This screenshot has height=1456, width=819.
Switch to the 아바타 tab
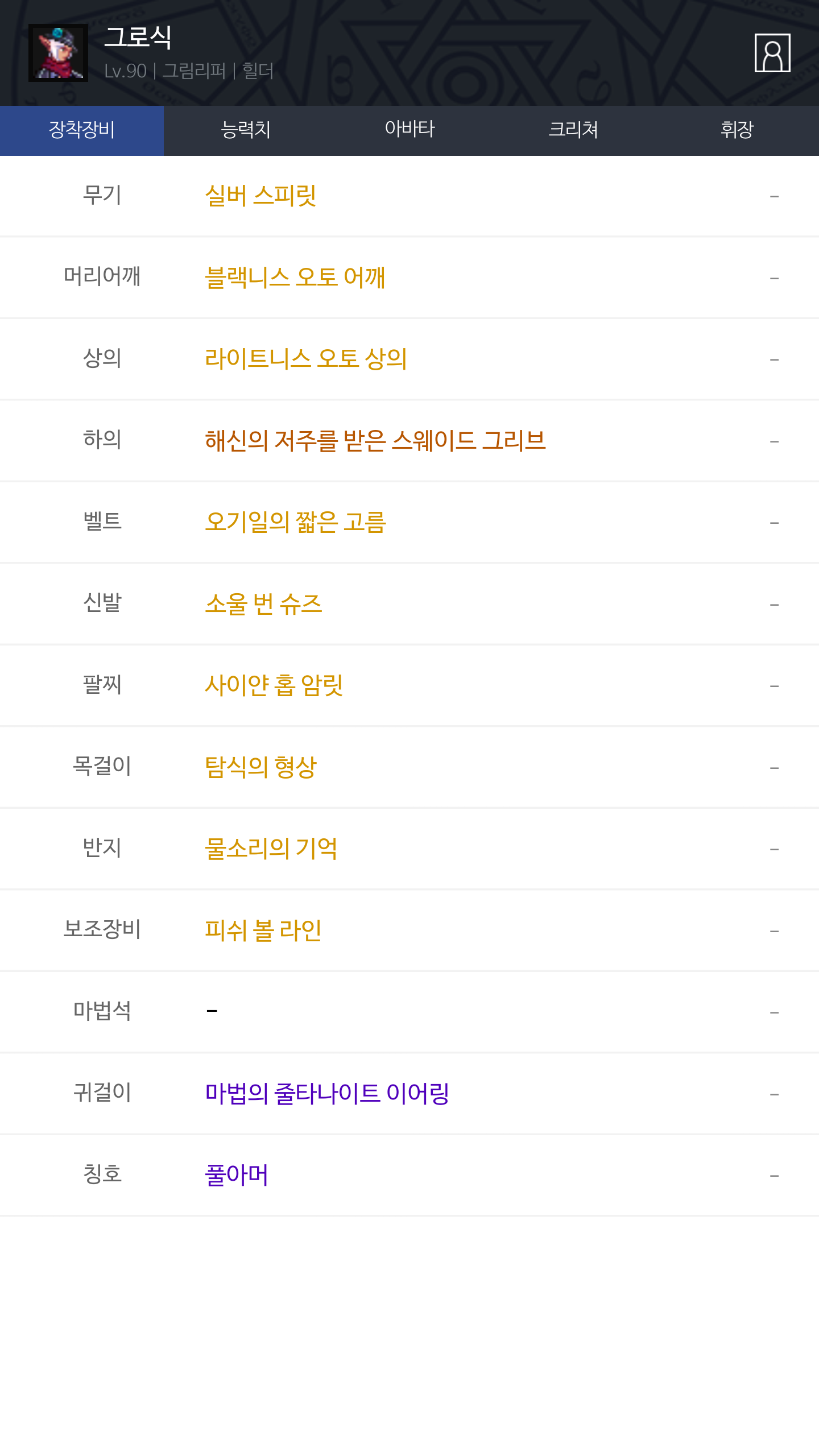(409, 130)
